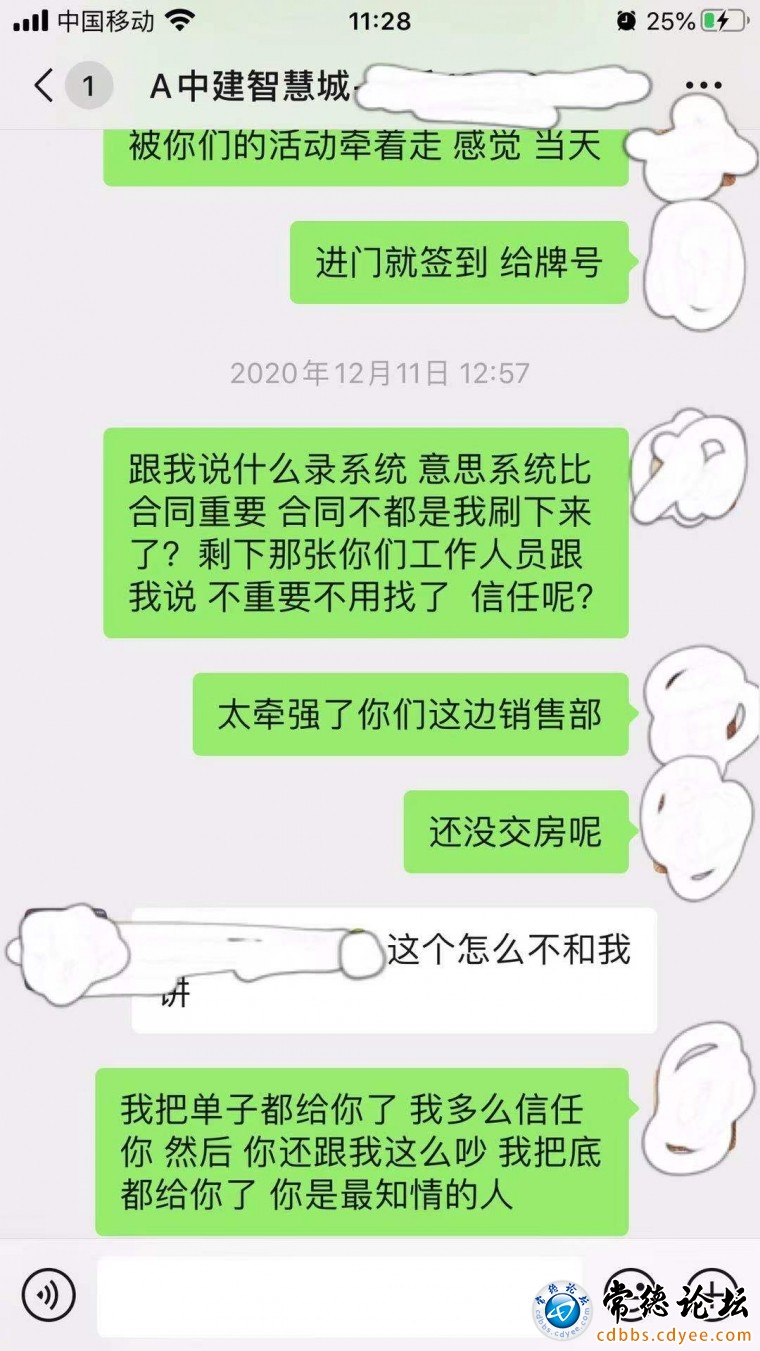This screenshot has height=1351, width=760.
Task: Focus the message text field
Action: coord(320,1296)
